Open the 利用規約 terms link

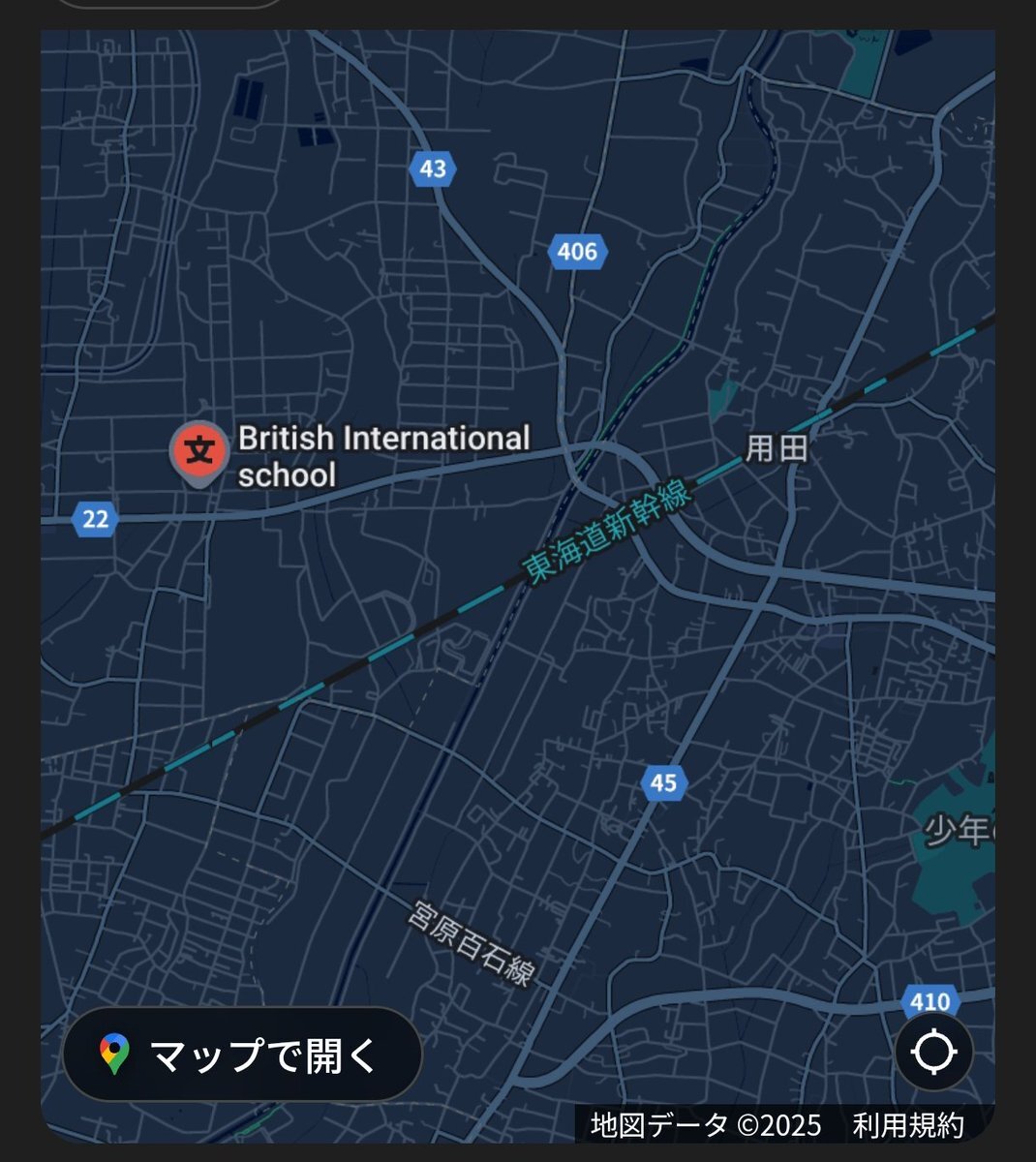tap(907, 1125)
